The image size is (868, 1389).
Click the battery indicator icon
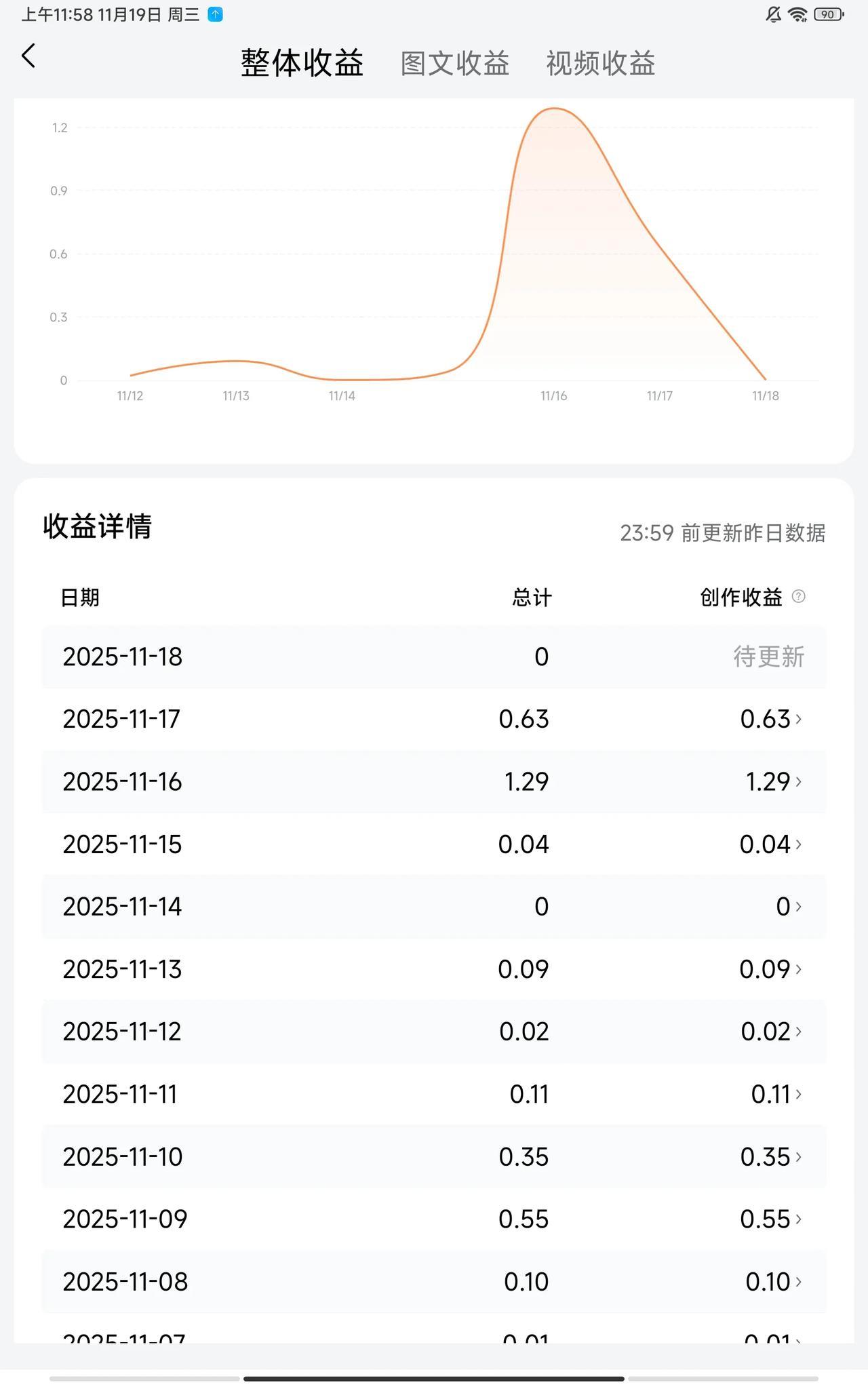828,14
